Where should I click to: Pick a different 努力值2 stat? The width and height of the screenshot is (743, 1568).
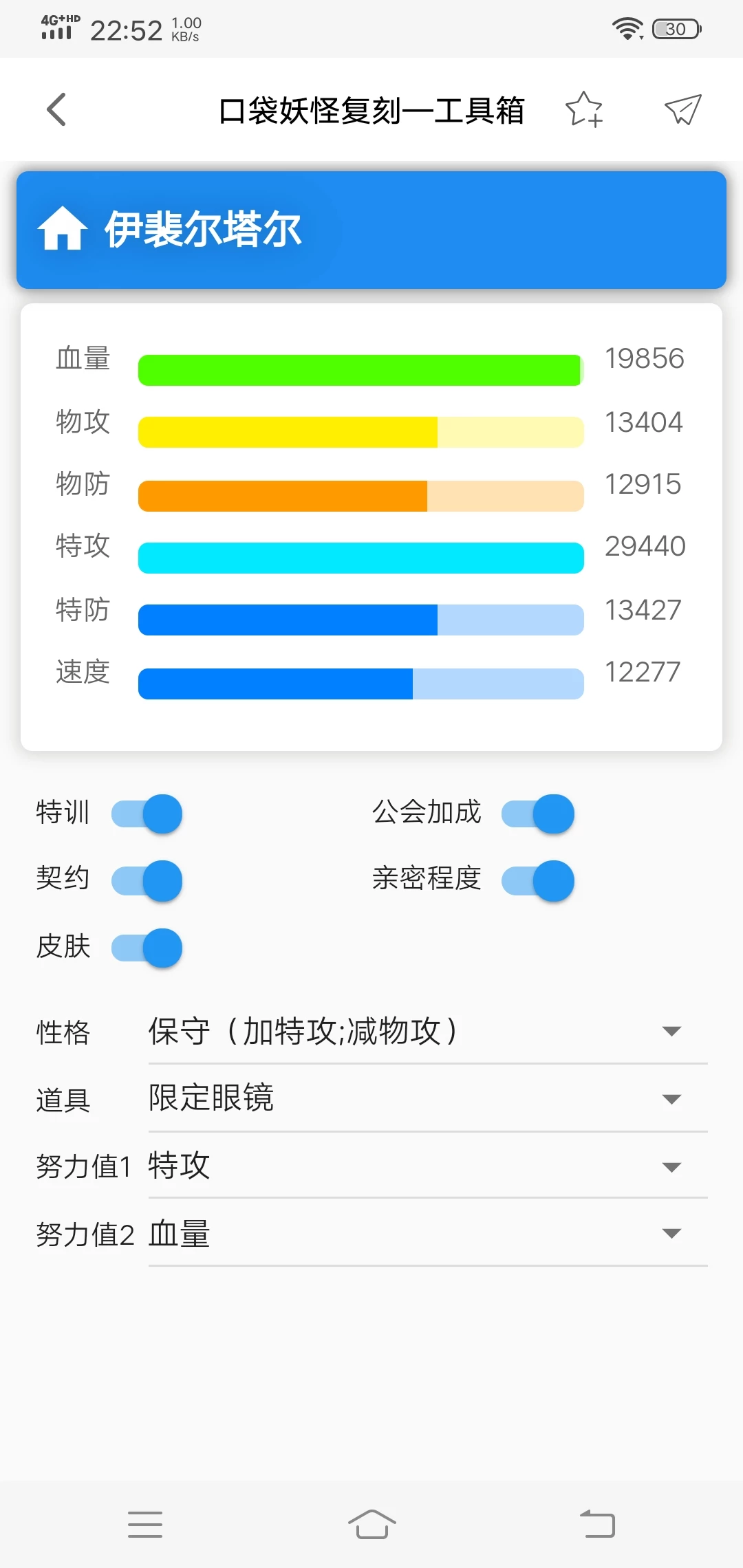427,1233
